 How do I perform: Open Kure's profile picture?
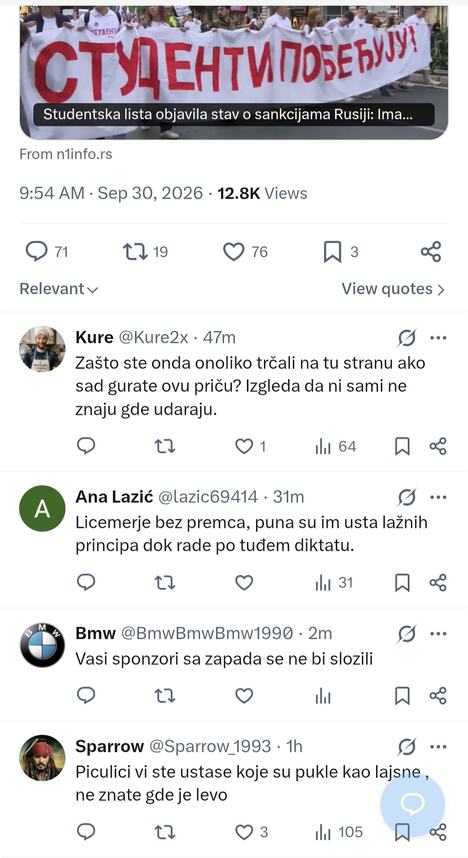tap(42, 349)
